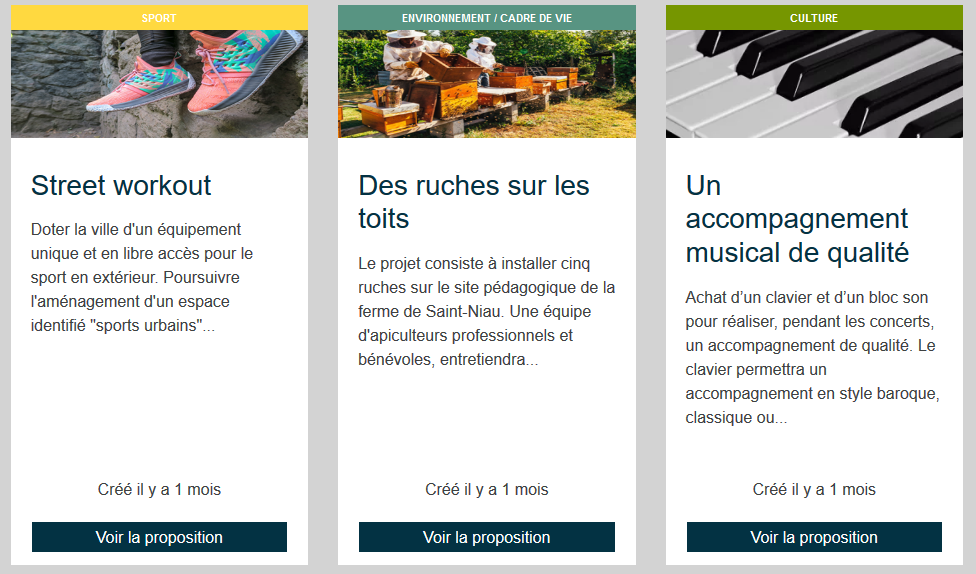Viewport: 976px width, 574px height.
Task: Open the musical accompaniment proposal button
Action: click(x=814, y=537)
